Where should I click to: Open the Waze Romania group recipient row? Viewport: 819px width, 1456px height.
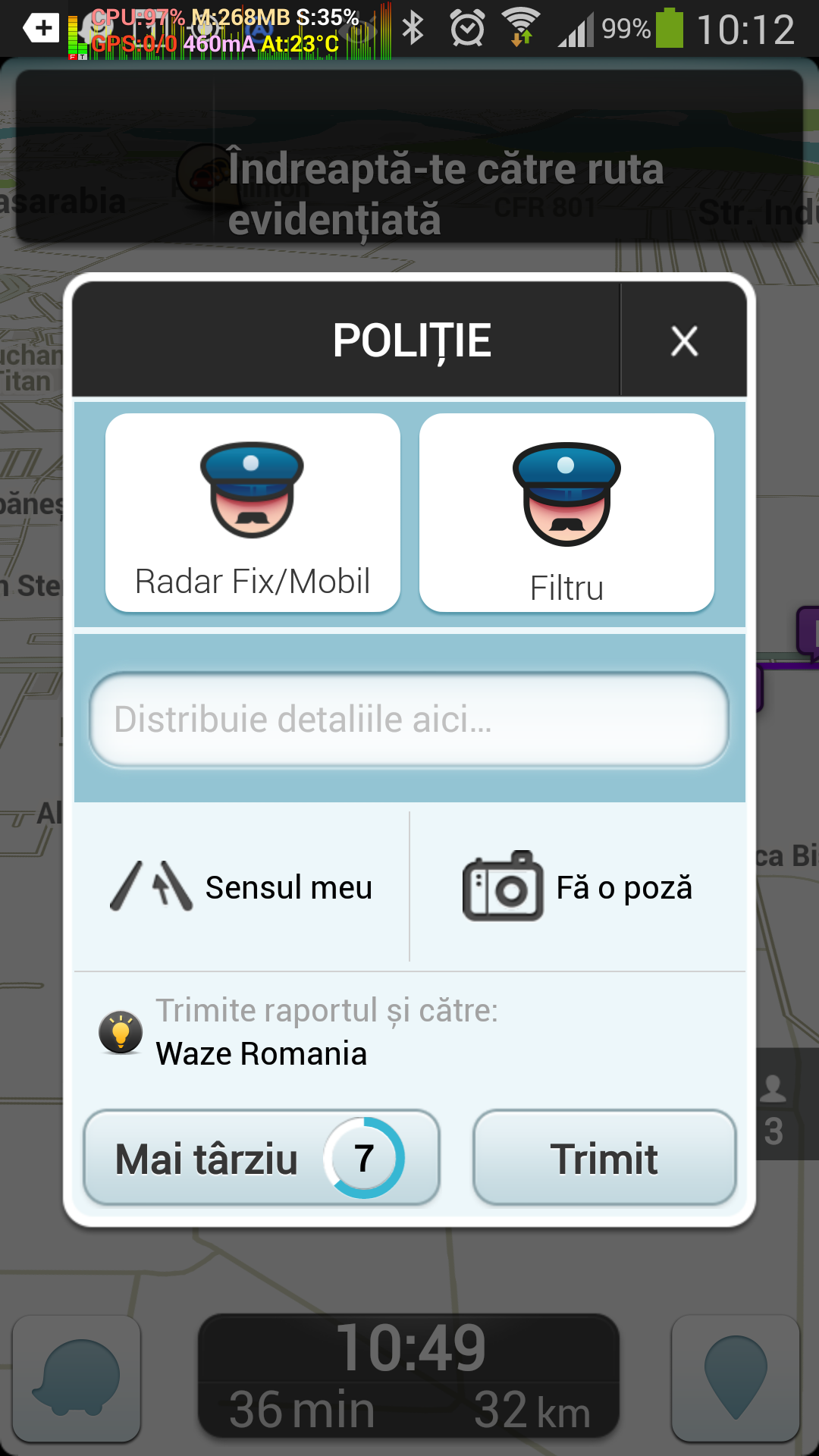tap(409, 1033)
